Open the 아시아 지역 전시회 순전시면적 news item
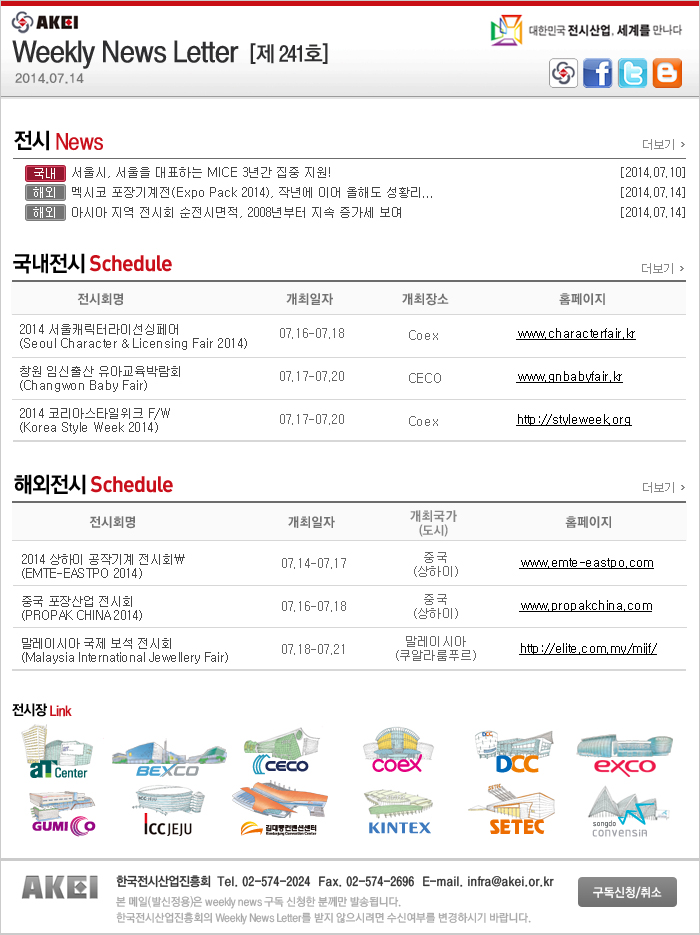The height and width of the screenshot is (935, 700). tap(236, 212)
